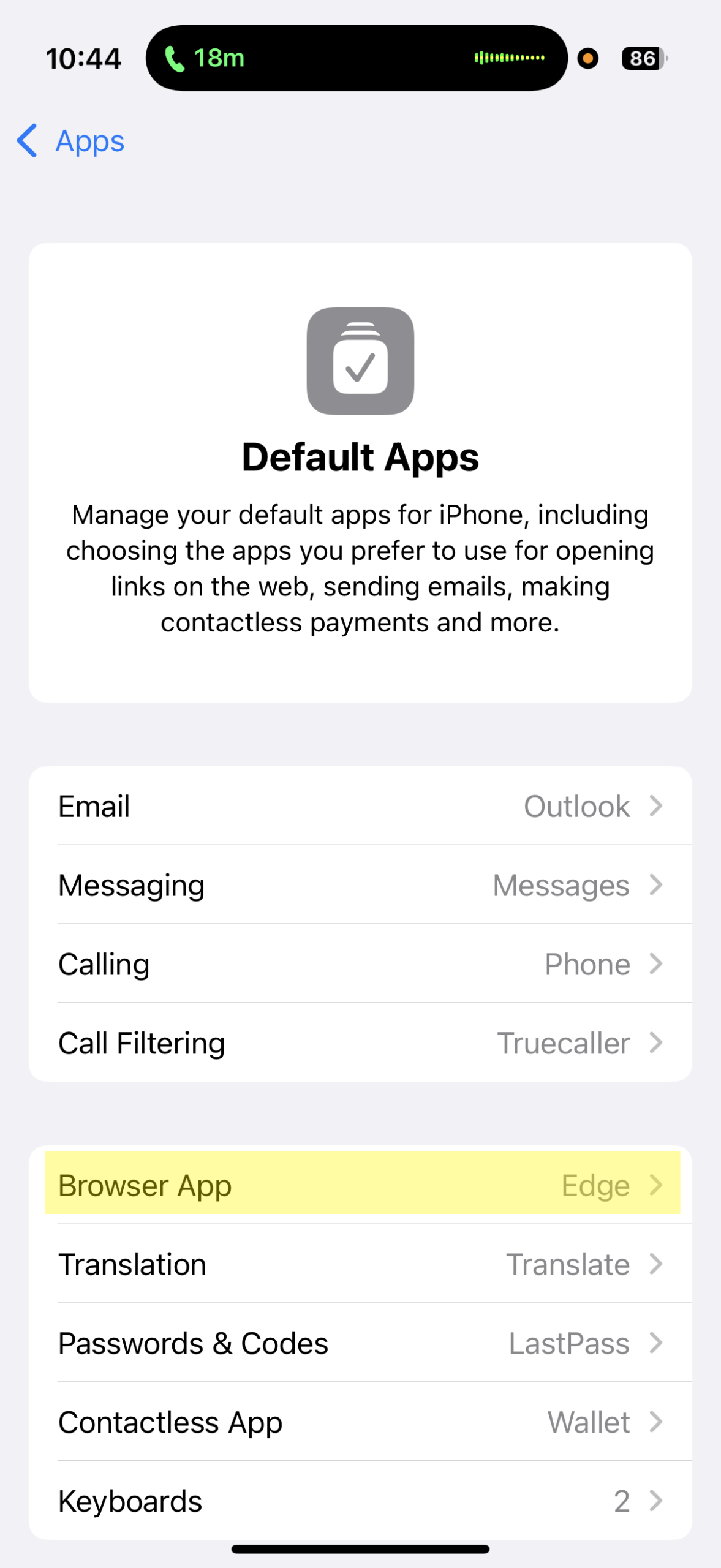Open the Translation default app setting
This screenshot has height=1568, width=721.
click(360, 1264)
